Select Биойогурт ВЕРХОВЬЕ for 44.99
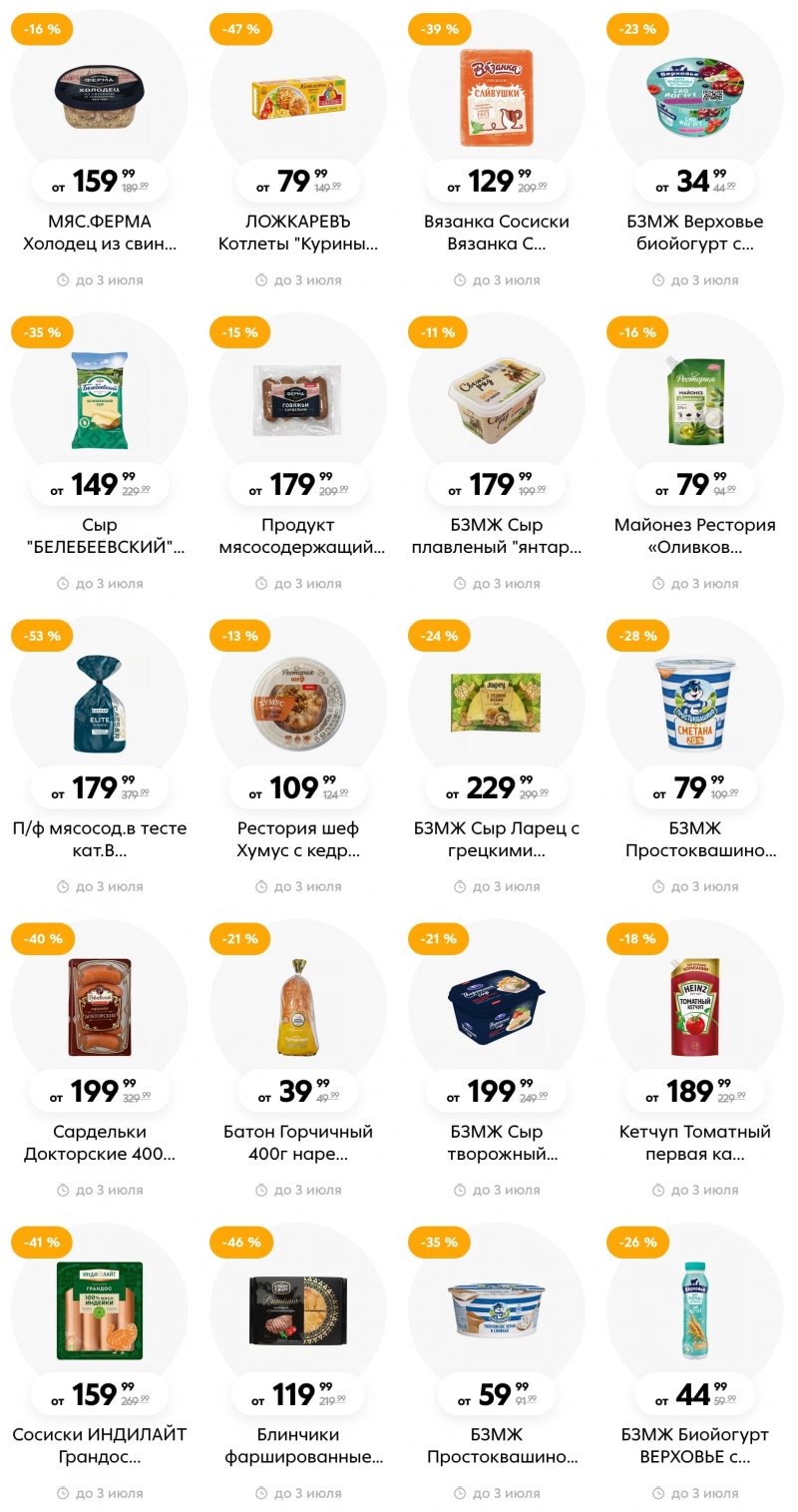Image resolution: width=798 pixels, height=1512 pixels. pyautogui.click(x=695, y=1311)
